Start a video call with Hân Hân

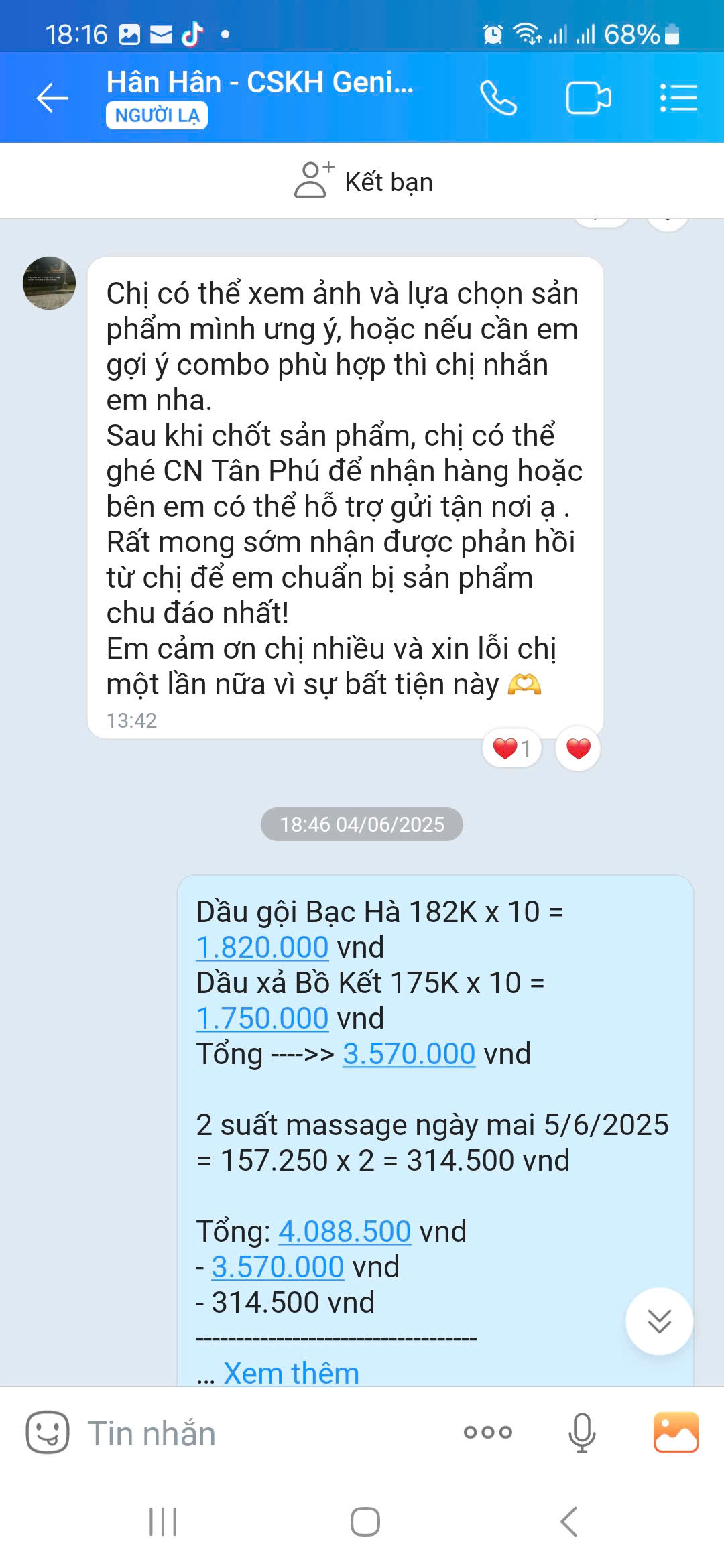(588, 99)
